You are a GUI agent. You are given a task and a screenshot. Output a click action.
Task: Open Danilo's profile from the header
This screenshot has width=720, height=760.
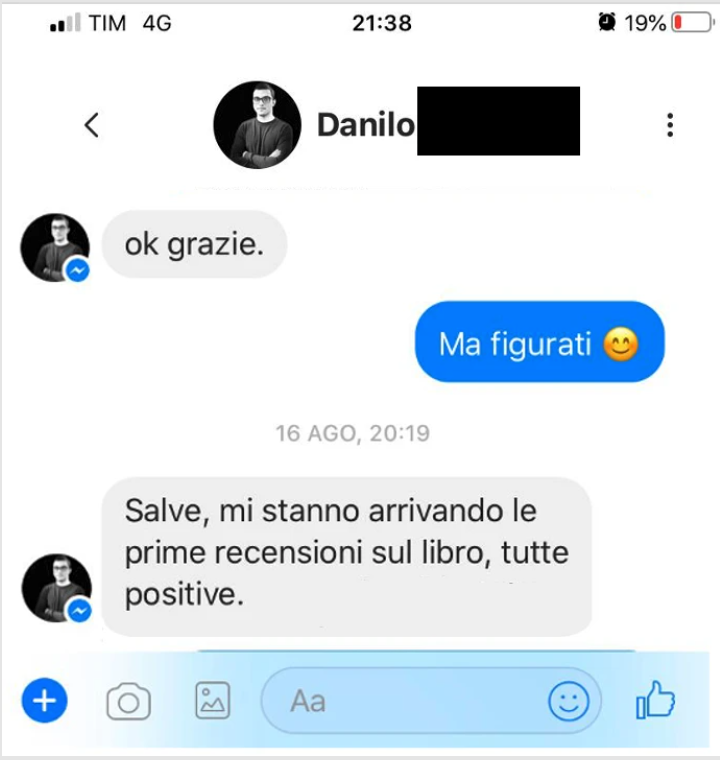pos(257,125)
